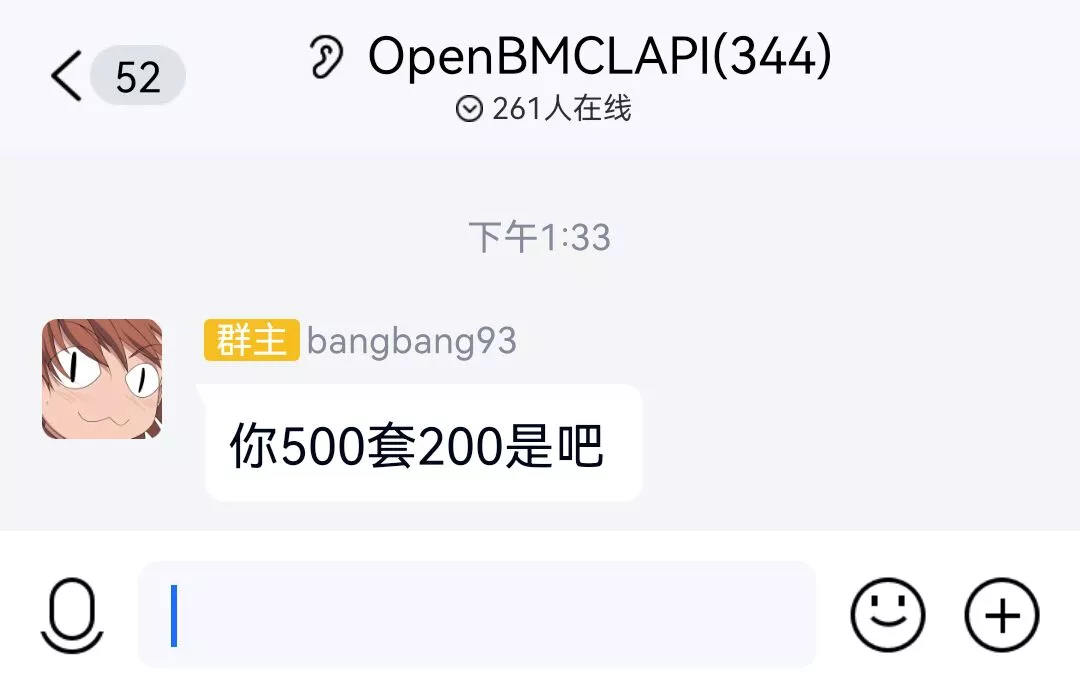Tap the voice message microphone icon
Viewport: 1080px width, 699px height.
(x=72, y=615)
